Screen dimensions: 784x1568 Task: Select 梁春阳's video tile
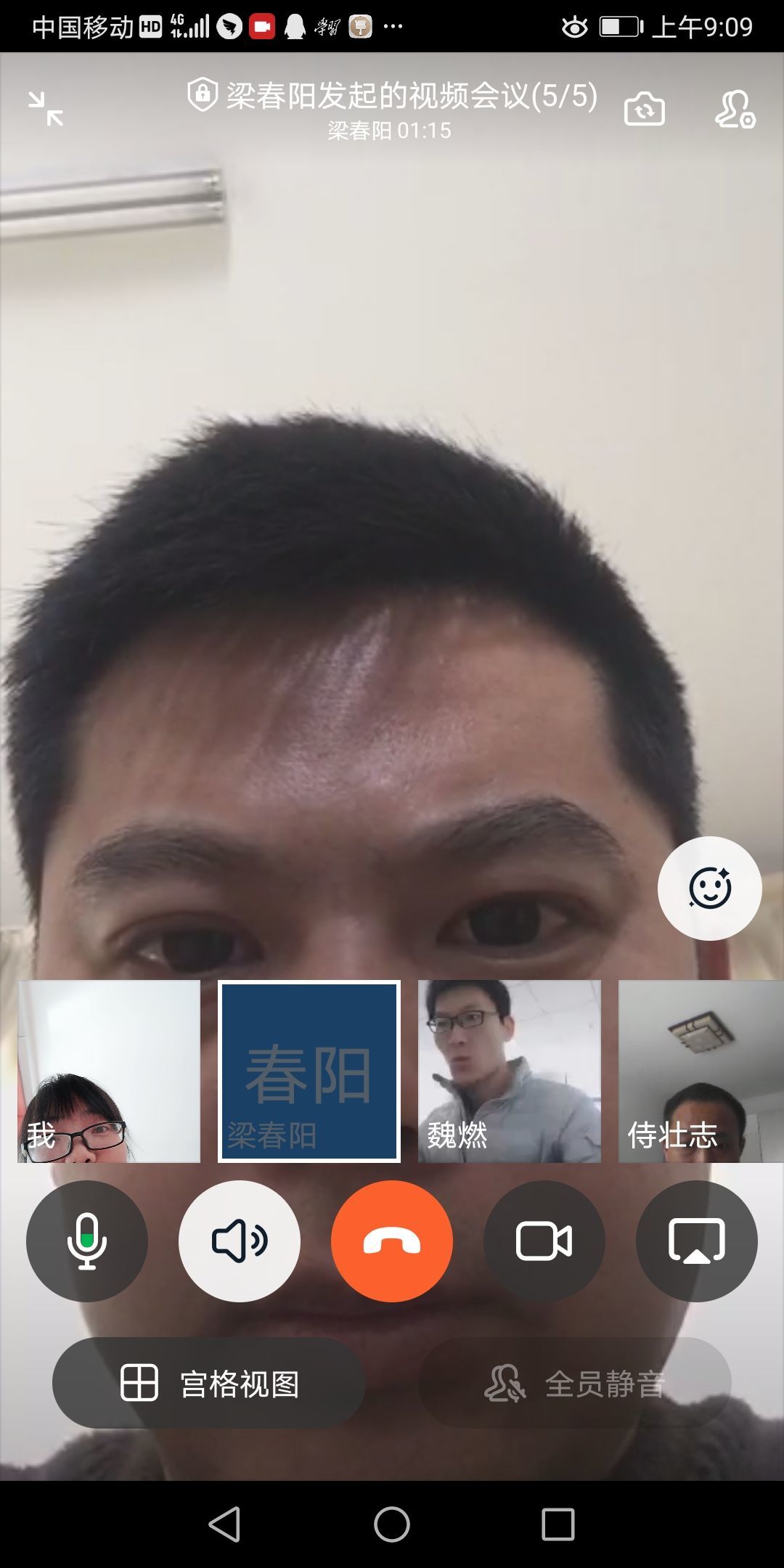[x=309, y=1071]
